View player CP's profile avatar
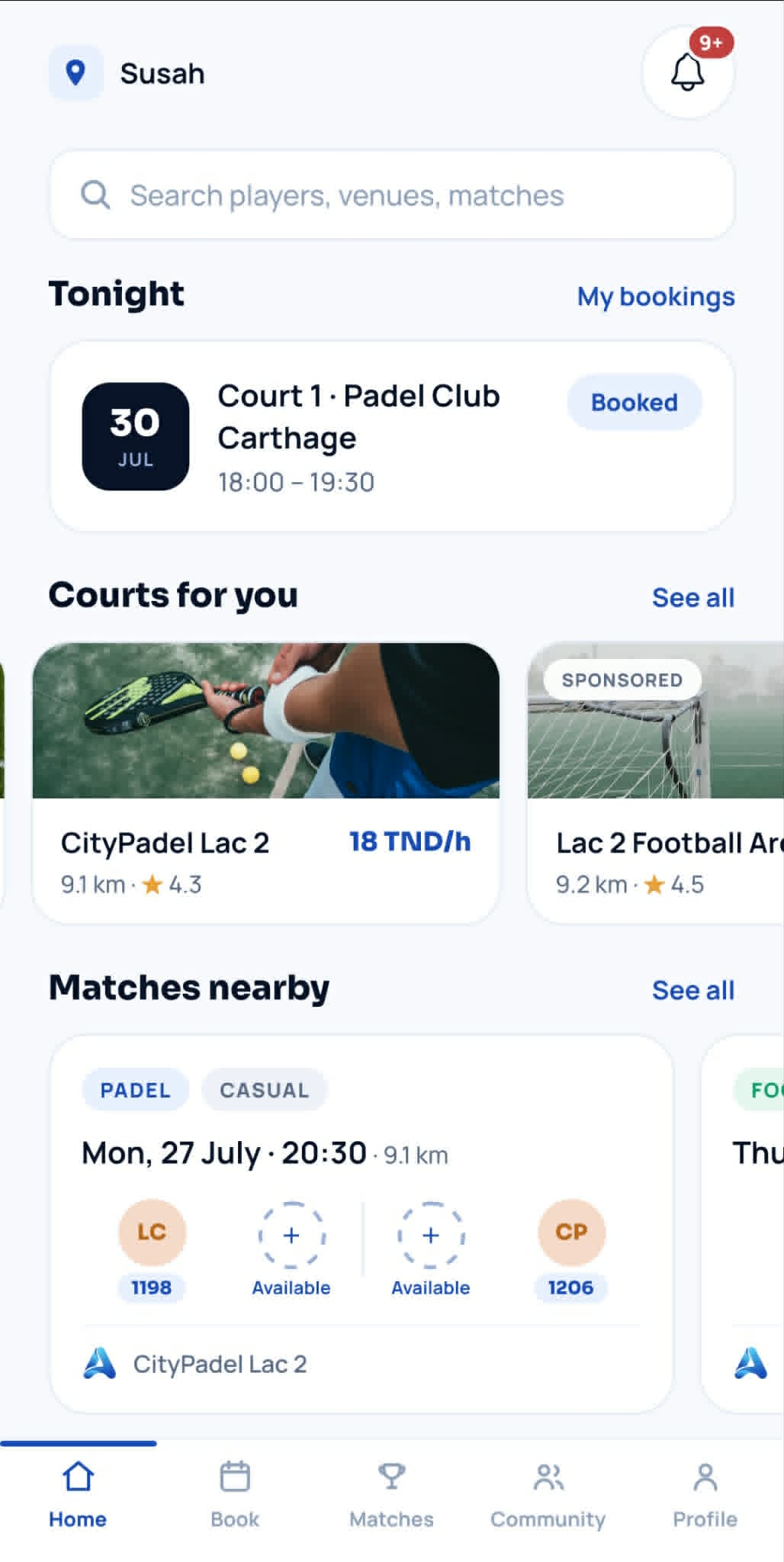Viewport: 784px width, 1562px height. point(571,1233)
